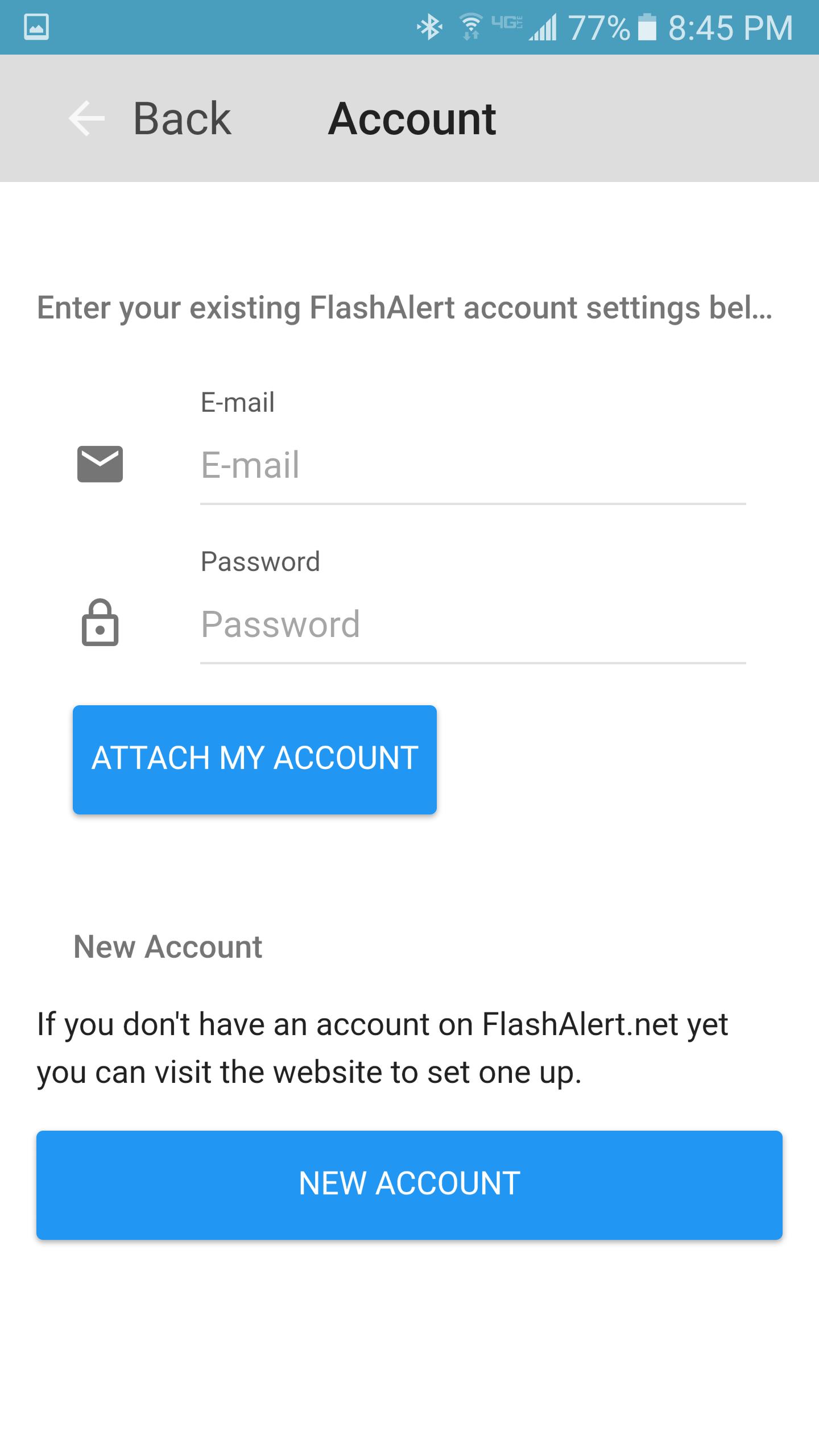Image resolution: width=819 pixels, height=1456 pixels.
Task: Go back using the Back arrow
Action: (87, 118)
